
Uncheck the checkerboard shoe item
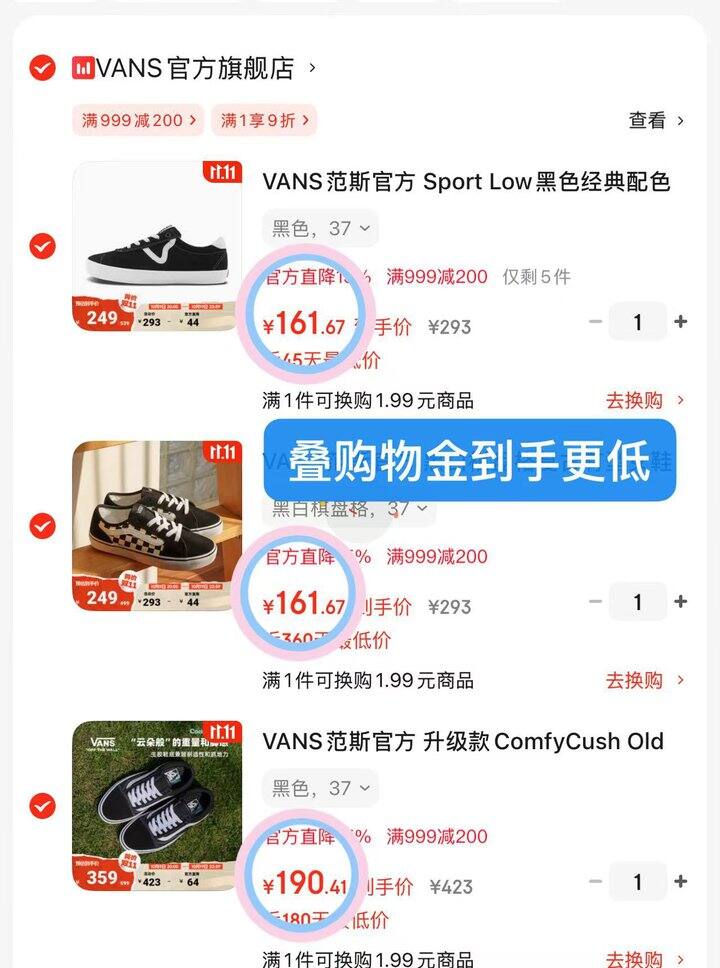(x=42, y=525)
